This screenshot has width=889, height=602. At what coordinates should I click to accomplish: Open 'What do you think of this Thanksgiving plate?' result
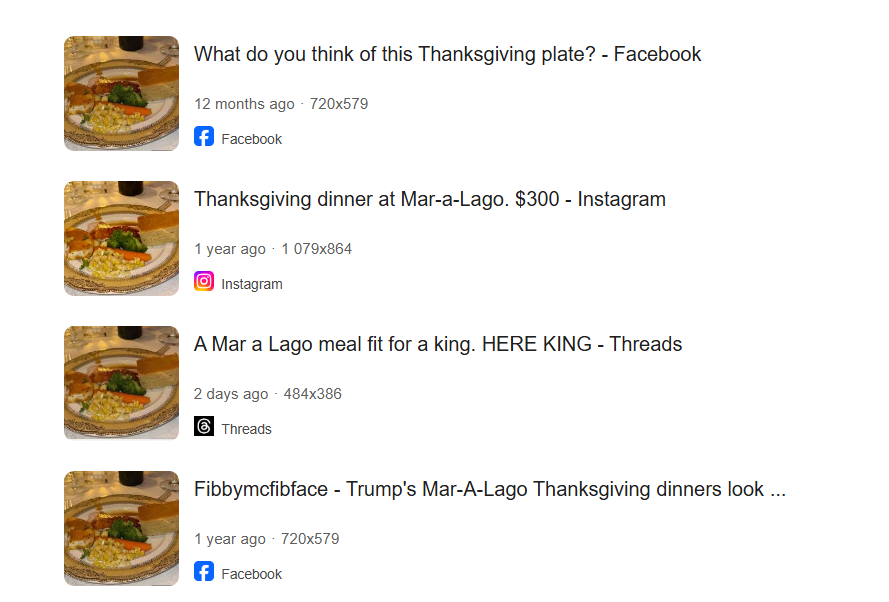pyautogui.click(x=447, y=54)
